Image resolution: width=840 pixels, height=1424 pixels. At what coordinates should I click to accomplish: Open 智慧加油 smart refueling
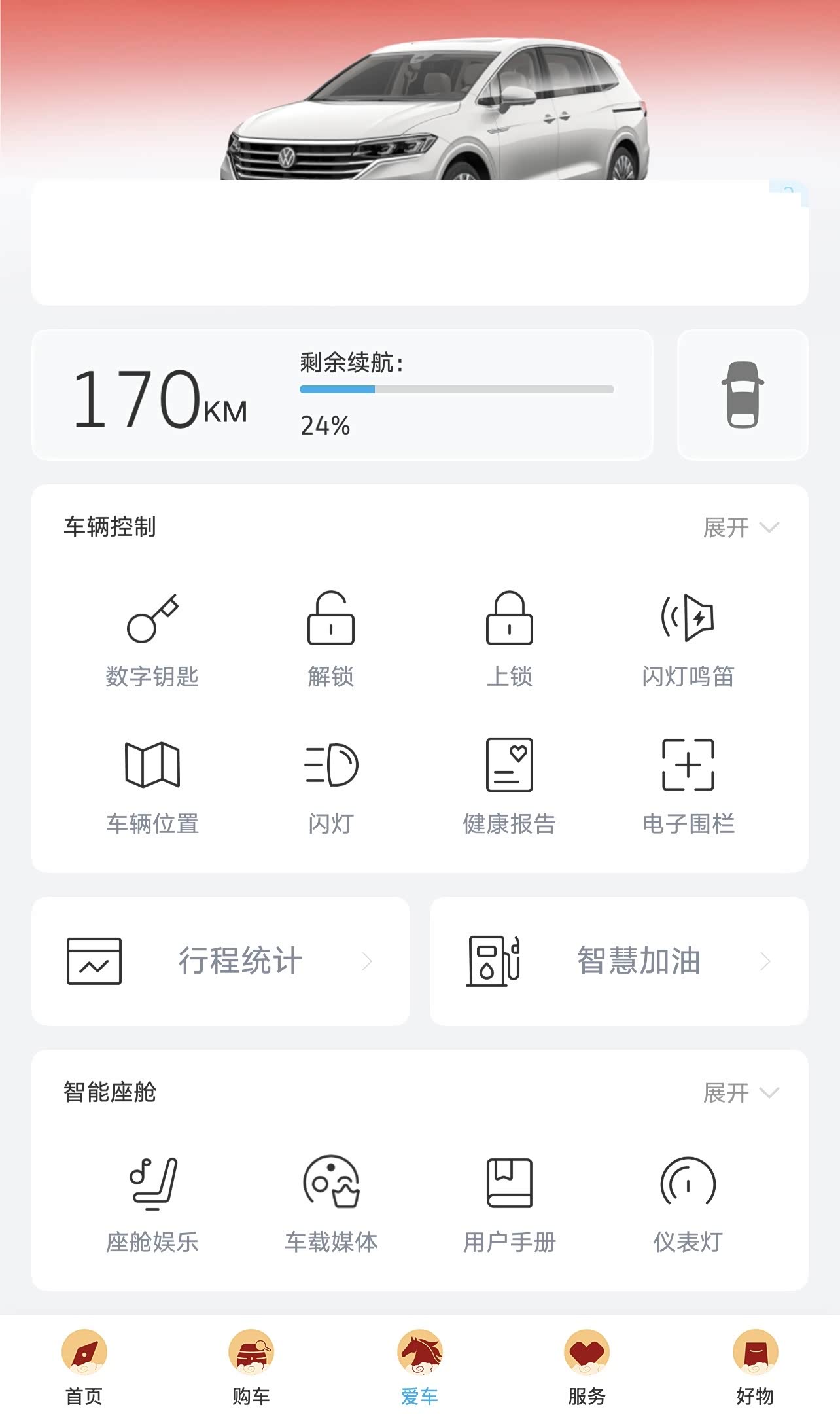pyautogui.click(x=619, y=961)
